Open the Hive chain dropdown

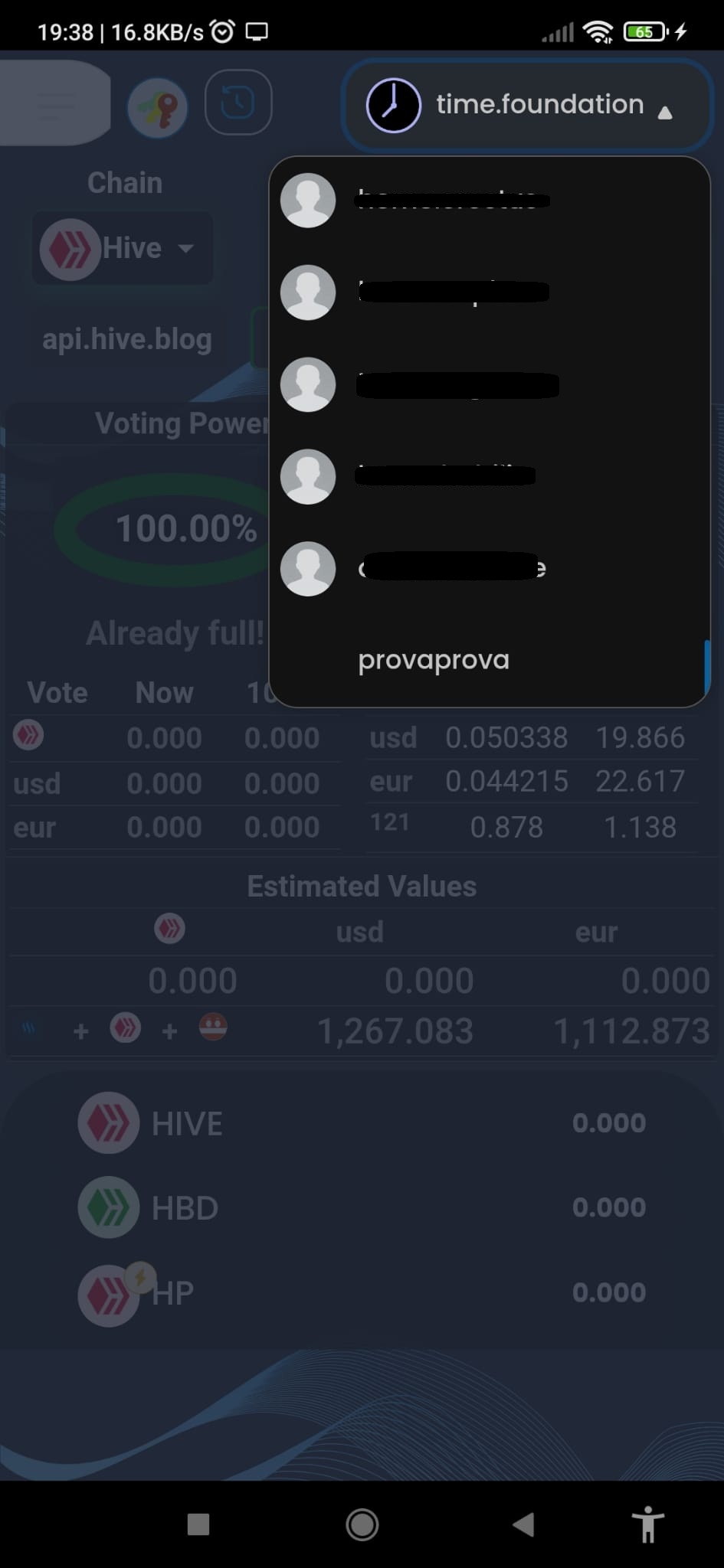[122, 248]
